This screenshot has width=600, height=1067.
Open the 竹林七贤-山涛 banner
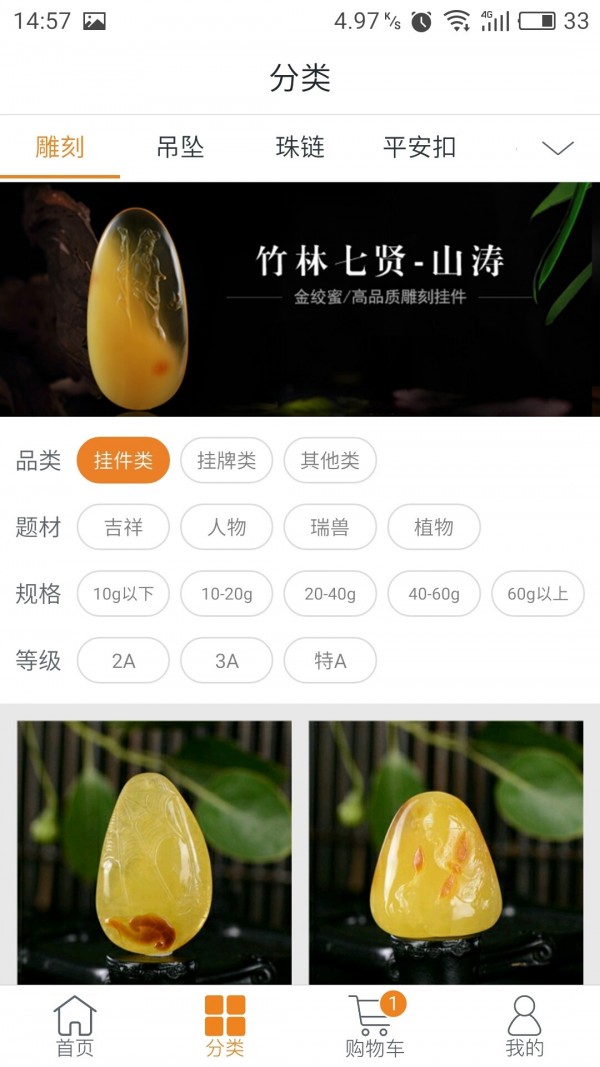(x=300, y=299)
